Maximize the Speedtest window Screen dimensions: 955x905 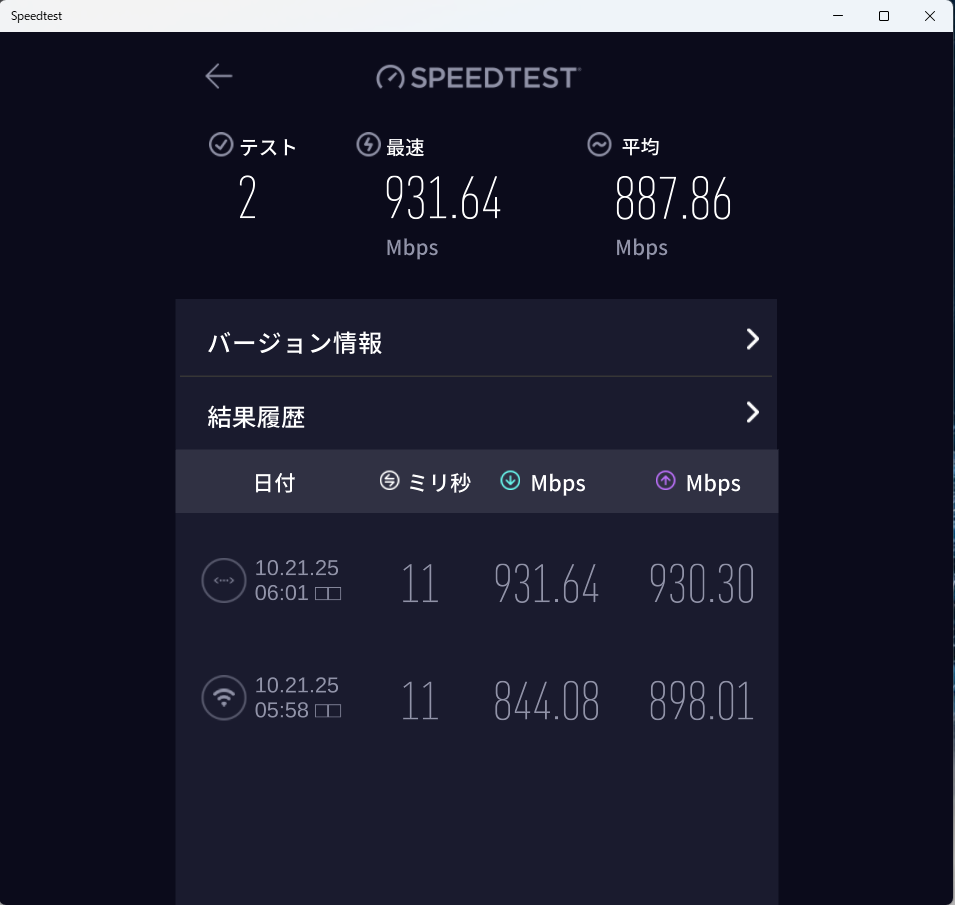884,16
